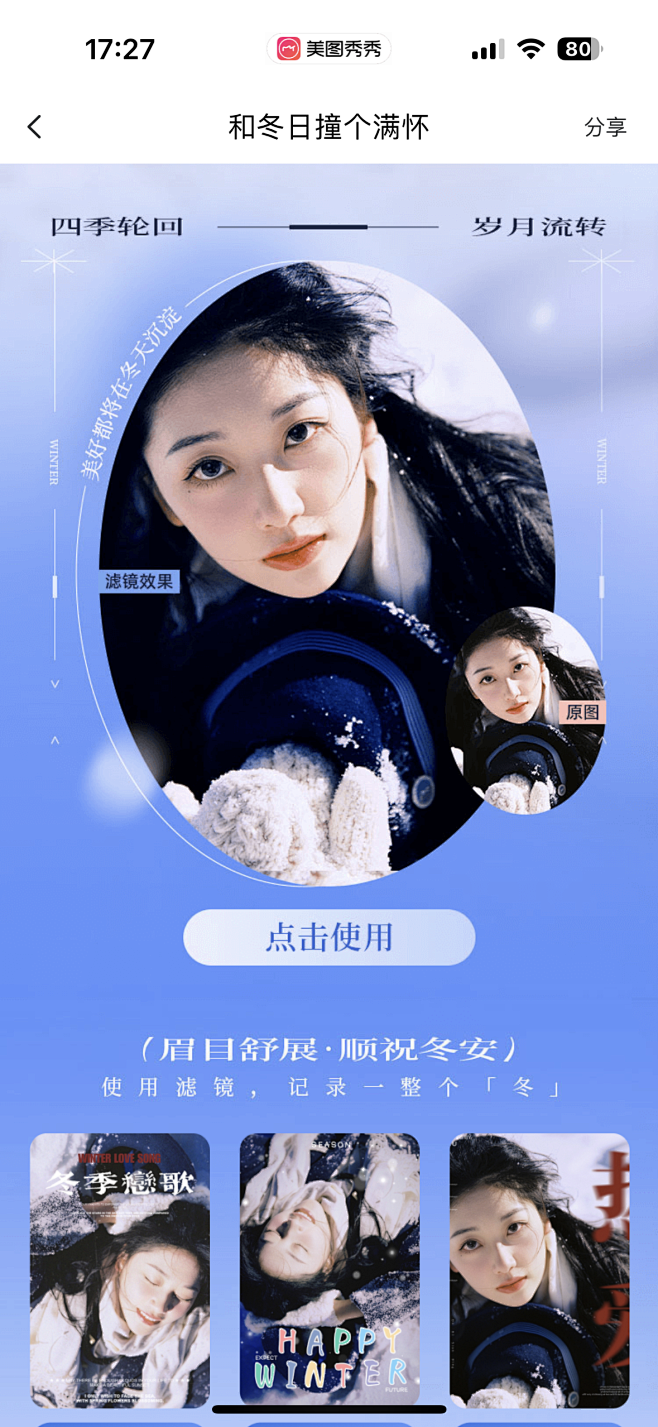
Task: Open the 冬季恋歌 filter sample card
Action: tap(120, 1269)
